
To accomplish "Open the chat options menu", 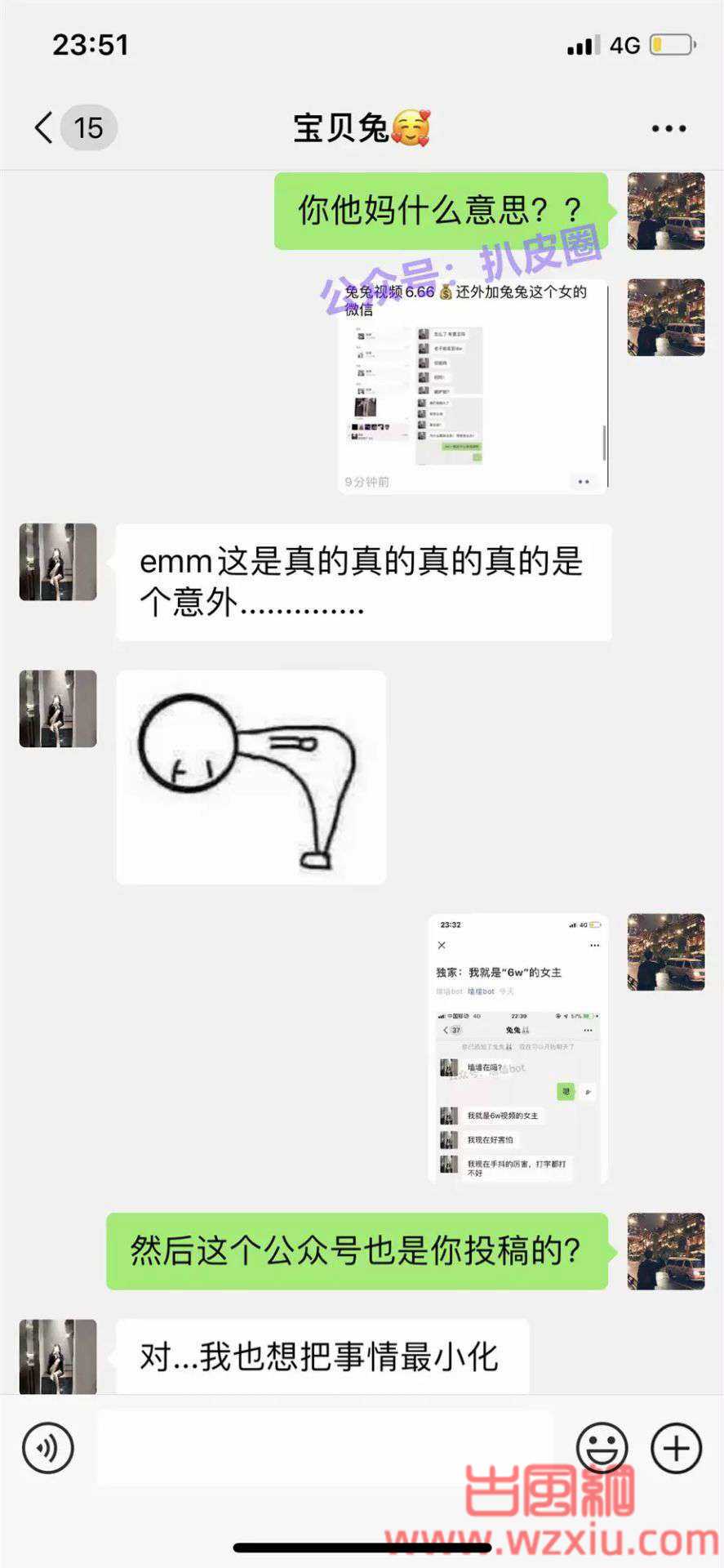I will click(668, 128).
